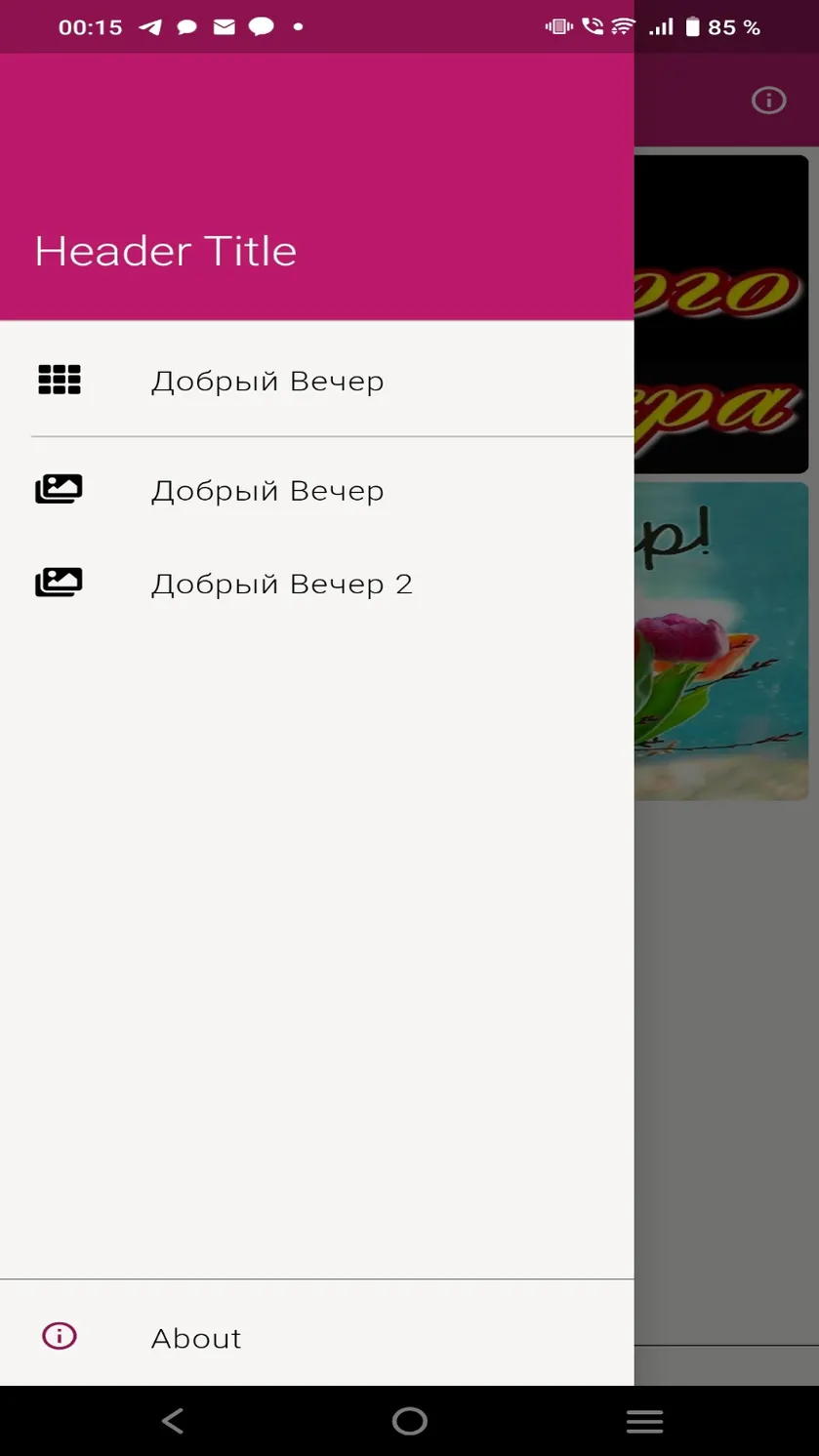
Task: Tap the info icon in app bar
Action: [x=768, y=100]
